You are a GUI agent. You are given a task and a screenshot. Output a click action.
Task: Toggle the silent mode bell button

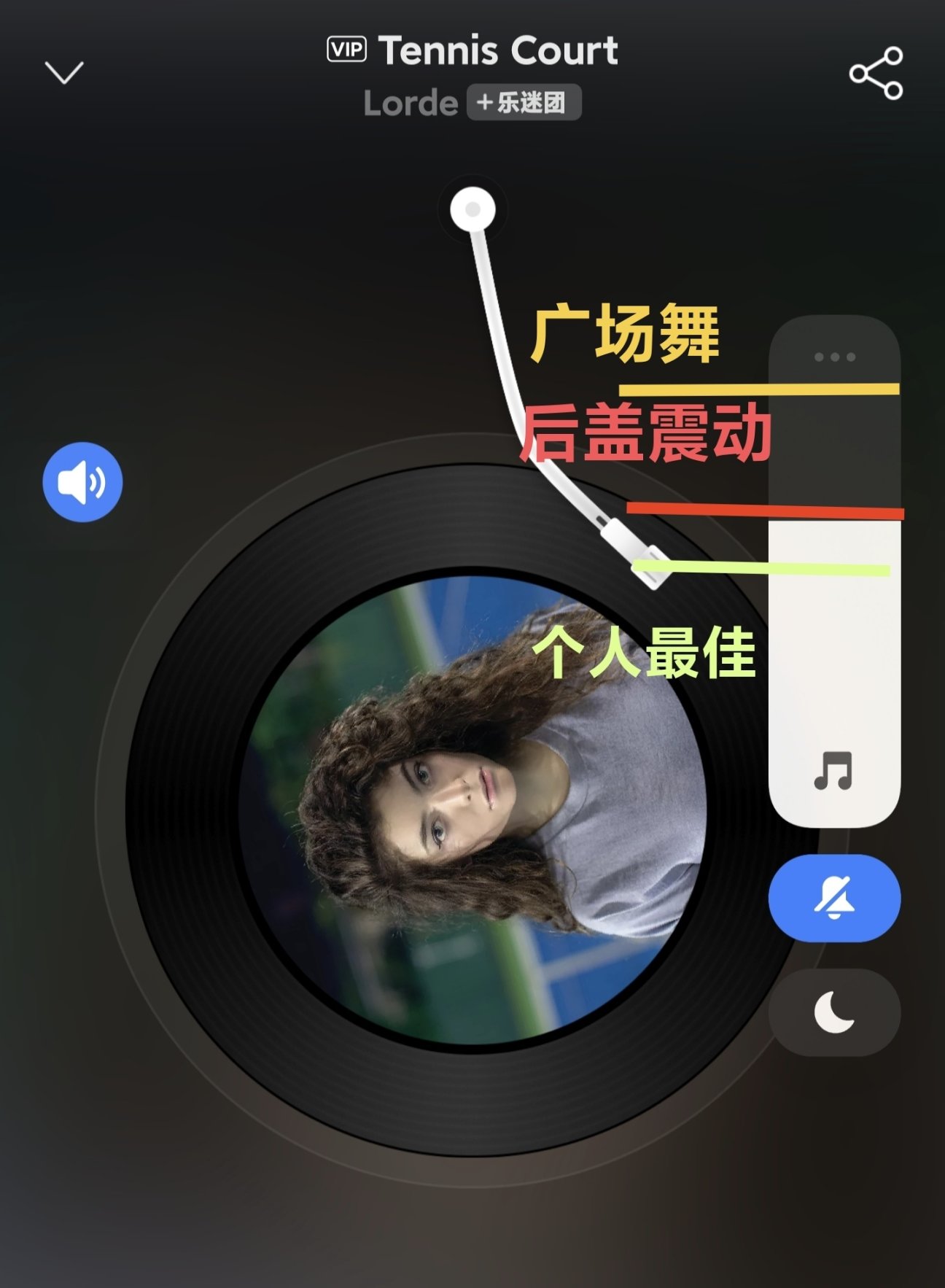[834, 898]
